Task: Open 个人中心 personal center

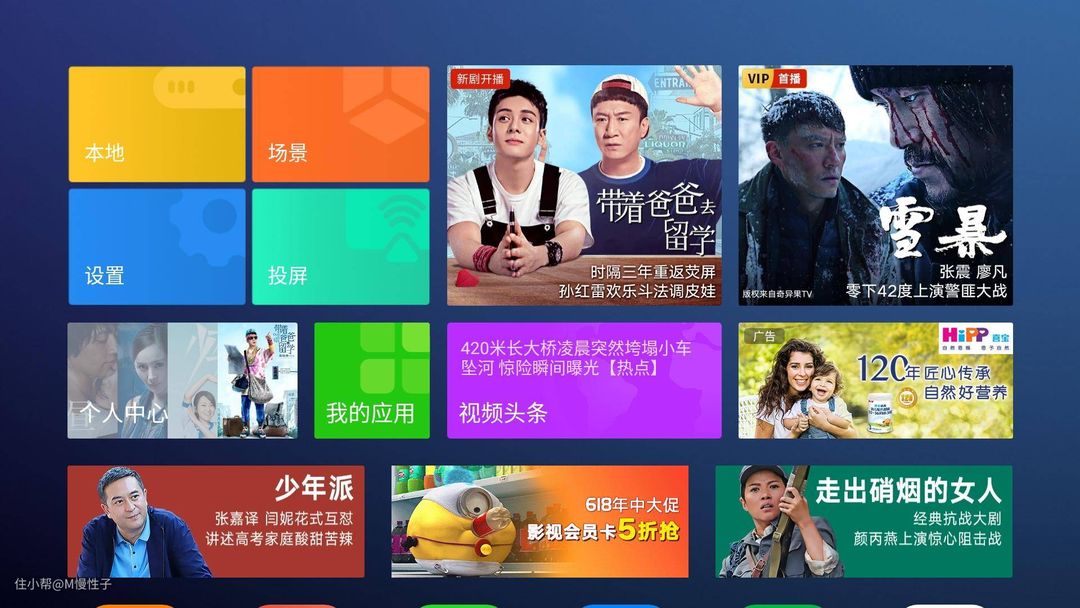Action: pyautogui.click(x=182, y=380)
